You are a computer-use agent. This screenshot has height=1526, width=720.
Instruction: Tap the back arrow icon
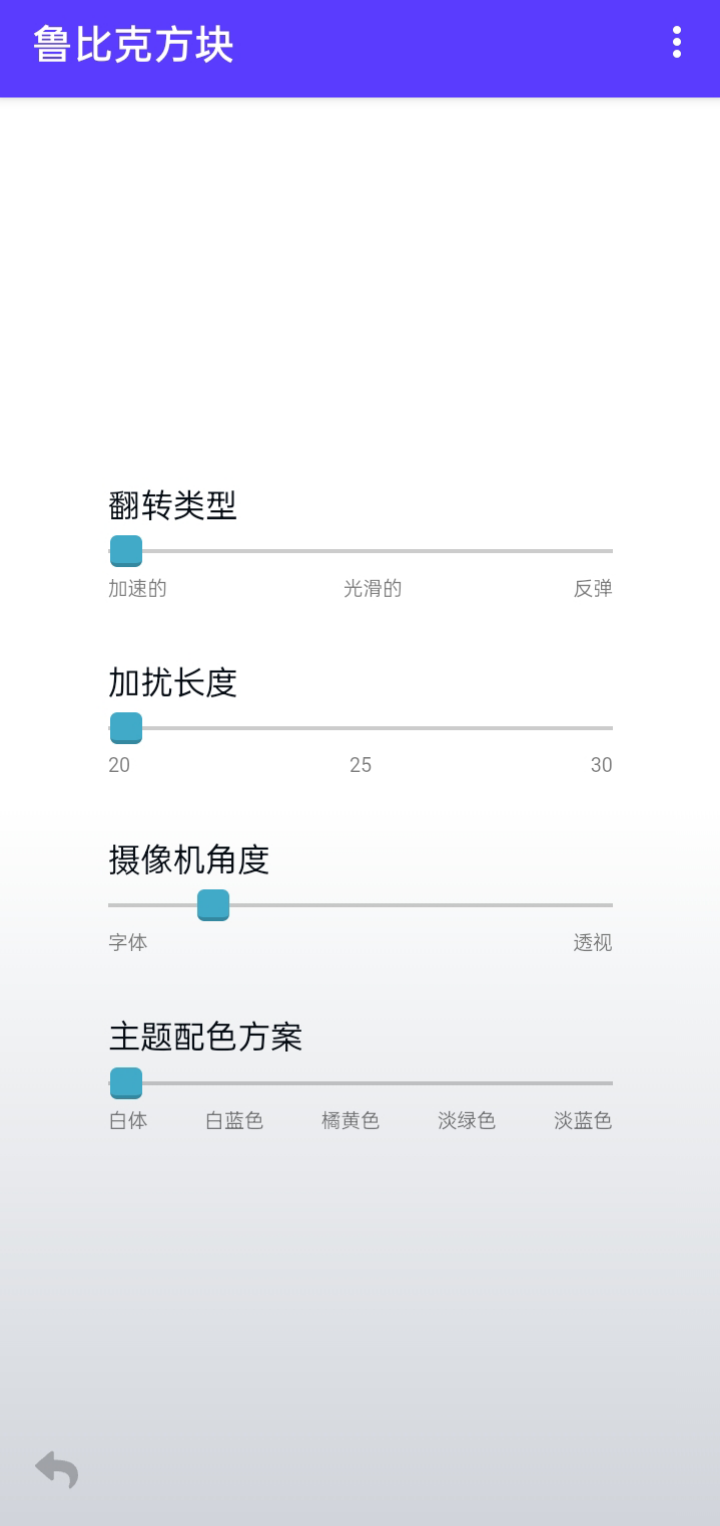[x=55, y=1469]
